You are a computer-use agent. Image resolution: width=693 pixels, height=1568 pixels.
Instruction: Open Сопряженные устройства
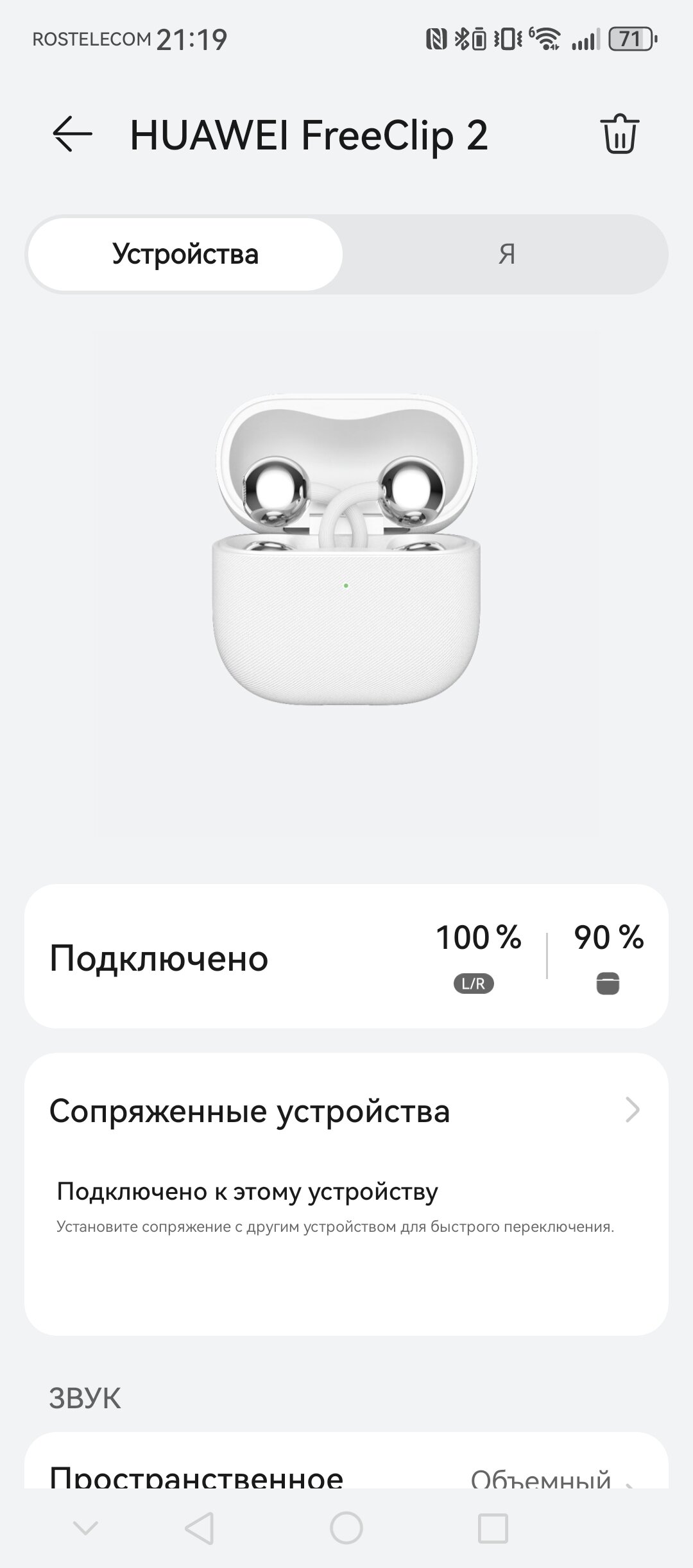tap(346, 1111)
